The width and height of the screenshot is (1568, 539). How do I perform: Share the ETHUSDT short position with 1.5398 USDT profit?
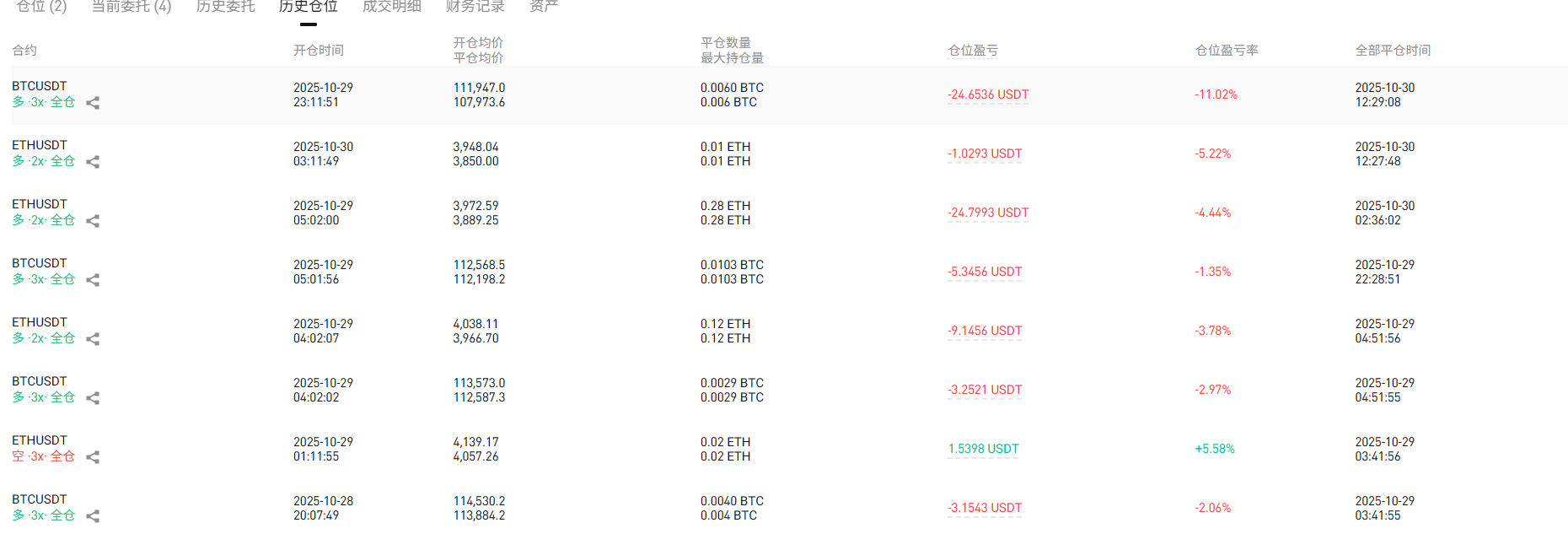[x=93, y=457]
